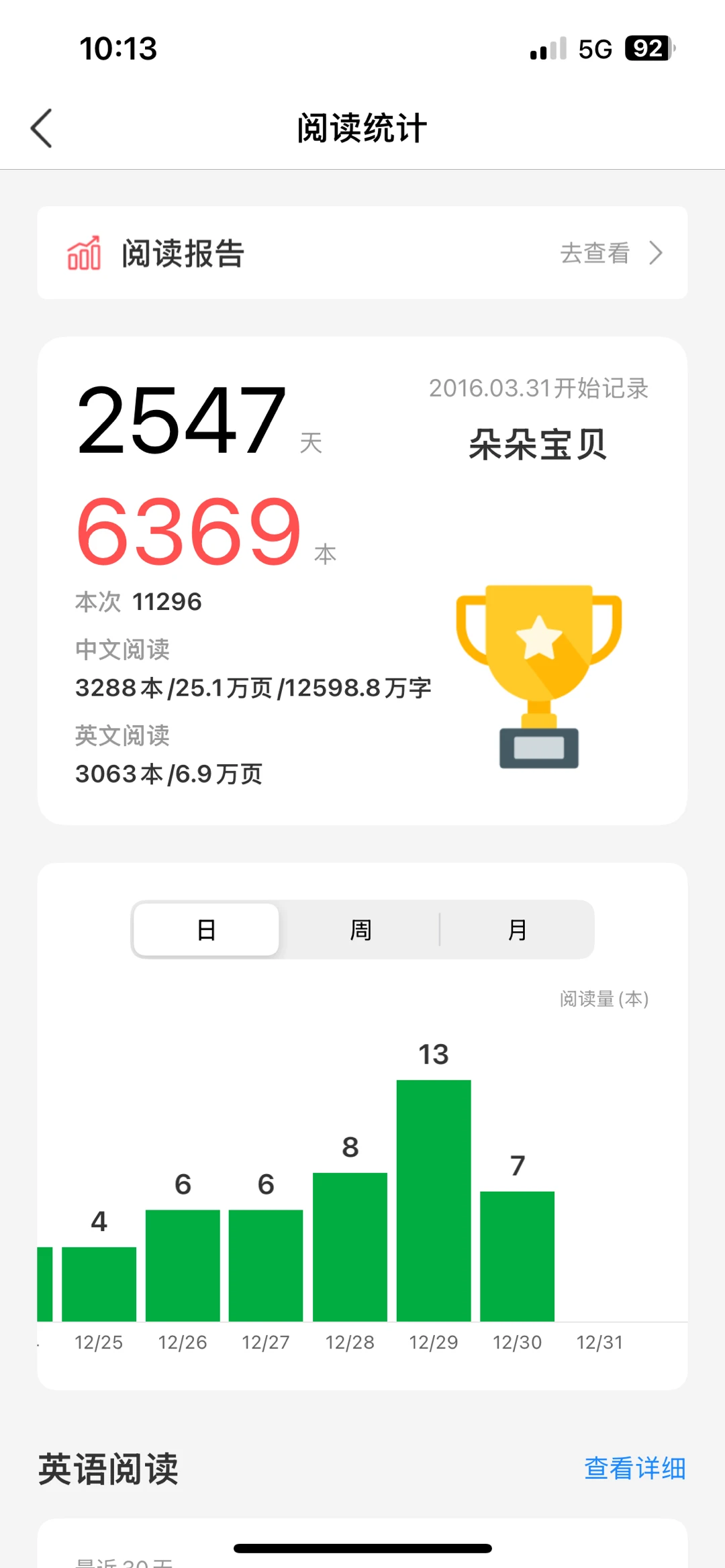The width and height of the screenshot is (725, 1568).
Task: Switch the chart to 日 (daily) view
Action: pyautogui.click(x=206, y=930)
